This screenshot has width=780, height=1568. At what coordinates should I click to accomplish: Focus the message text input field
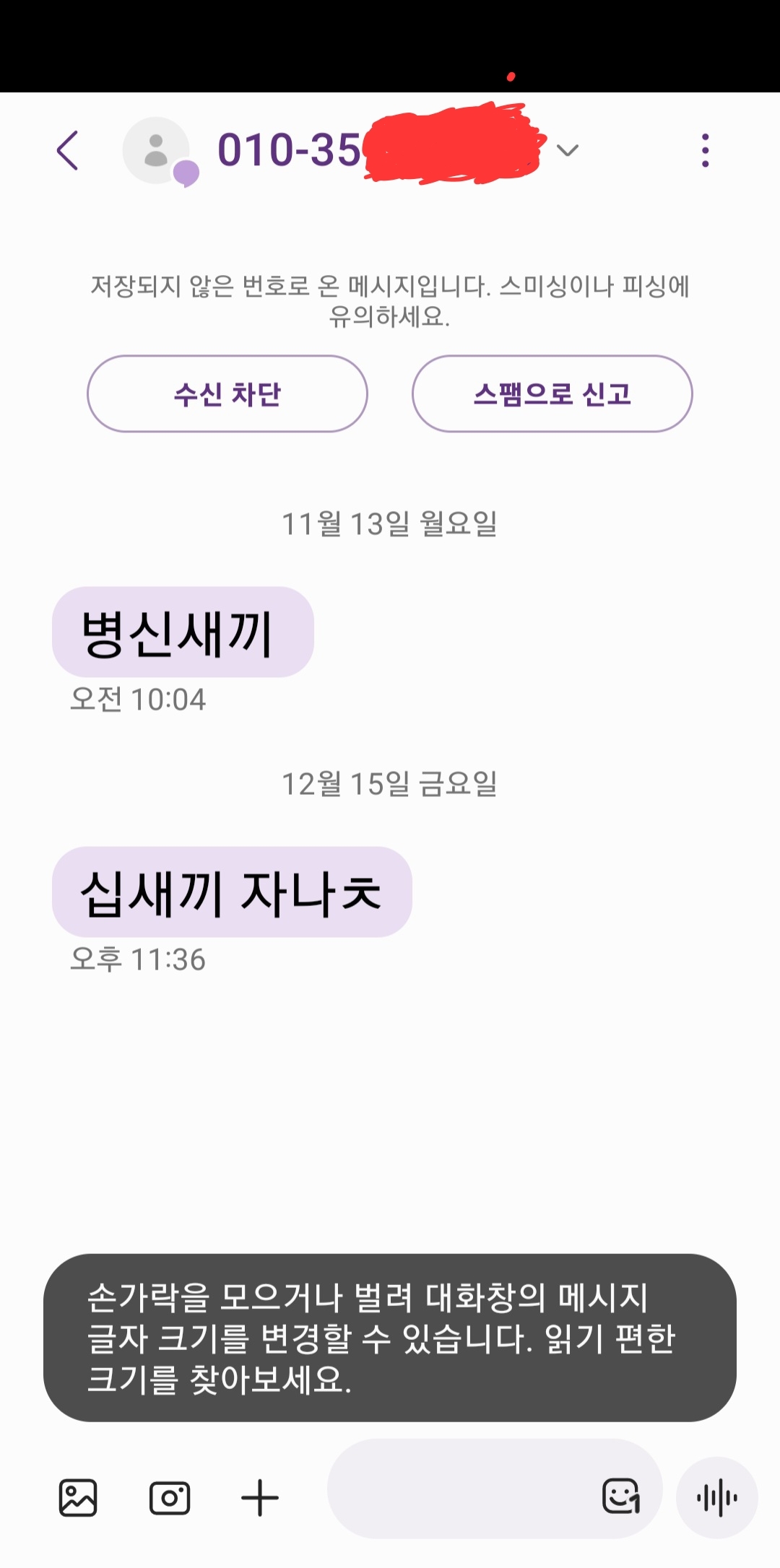tap(462, 1489)
